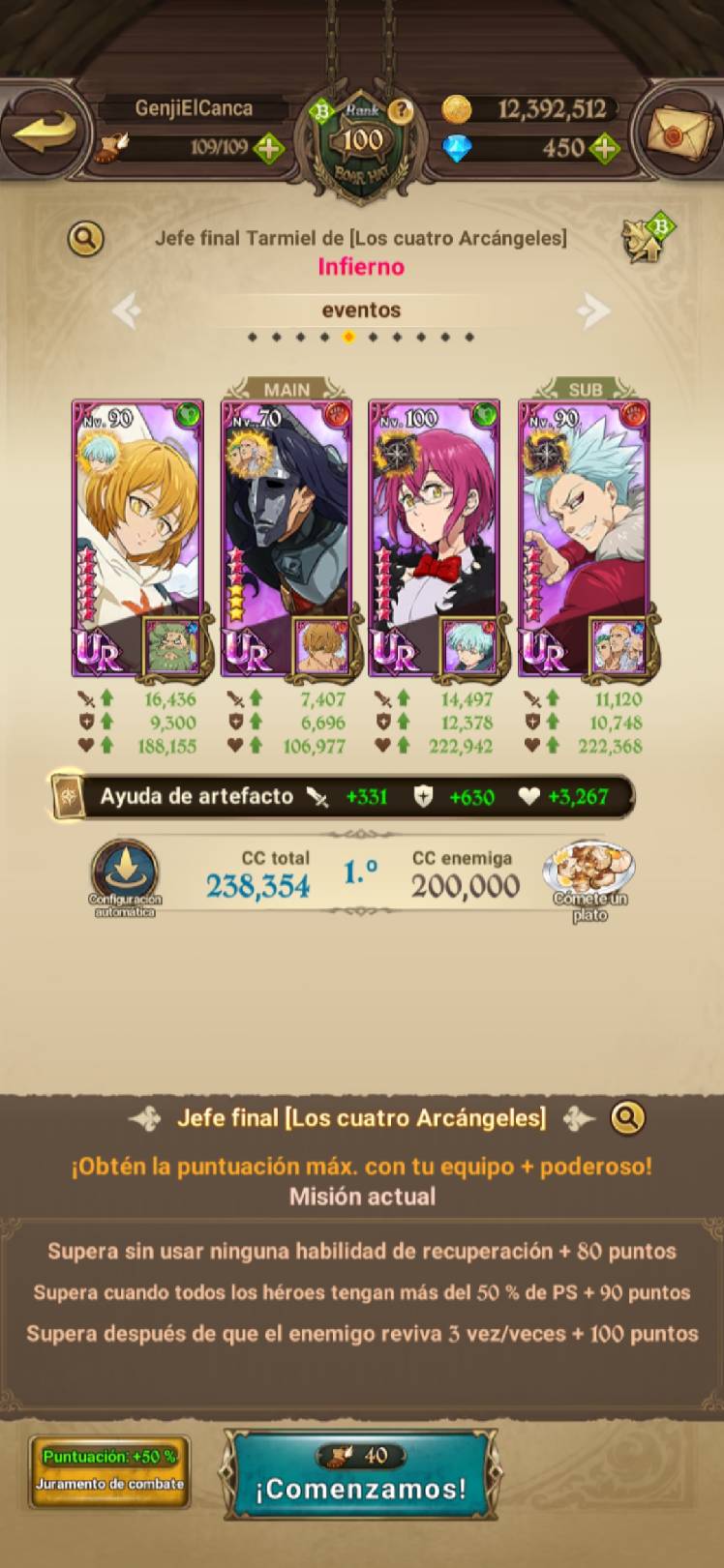Viewport: 724px width, 1568px height.
Task: Tap Configuración automática
Action: (x=125, y=878)
